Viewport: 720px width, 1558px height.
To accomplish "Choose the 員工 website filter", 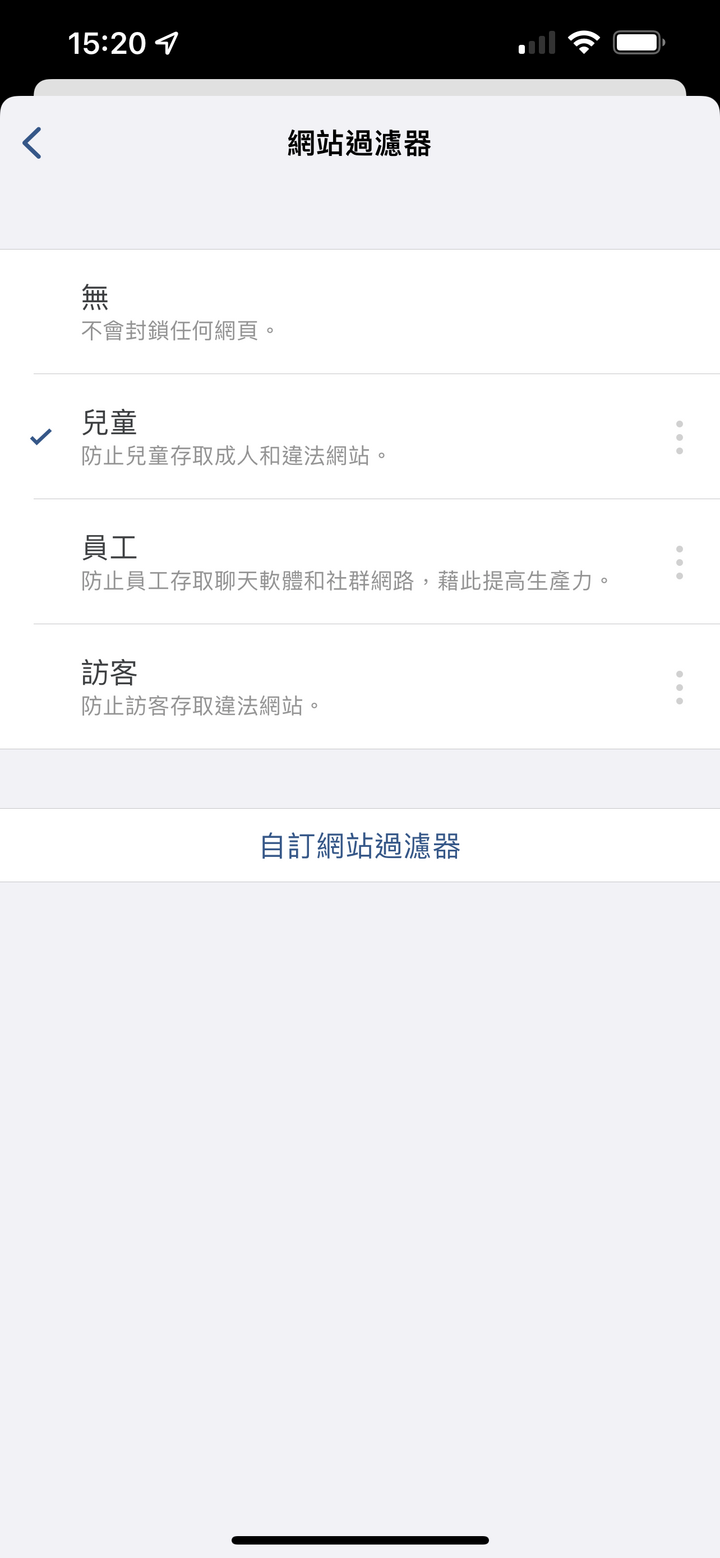I will (x=340, y=562).
